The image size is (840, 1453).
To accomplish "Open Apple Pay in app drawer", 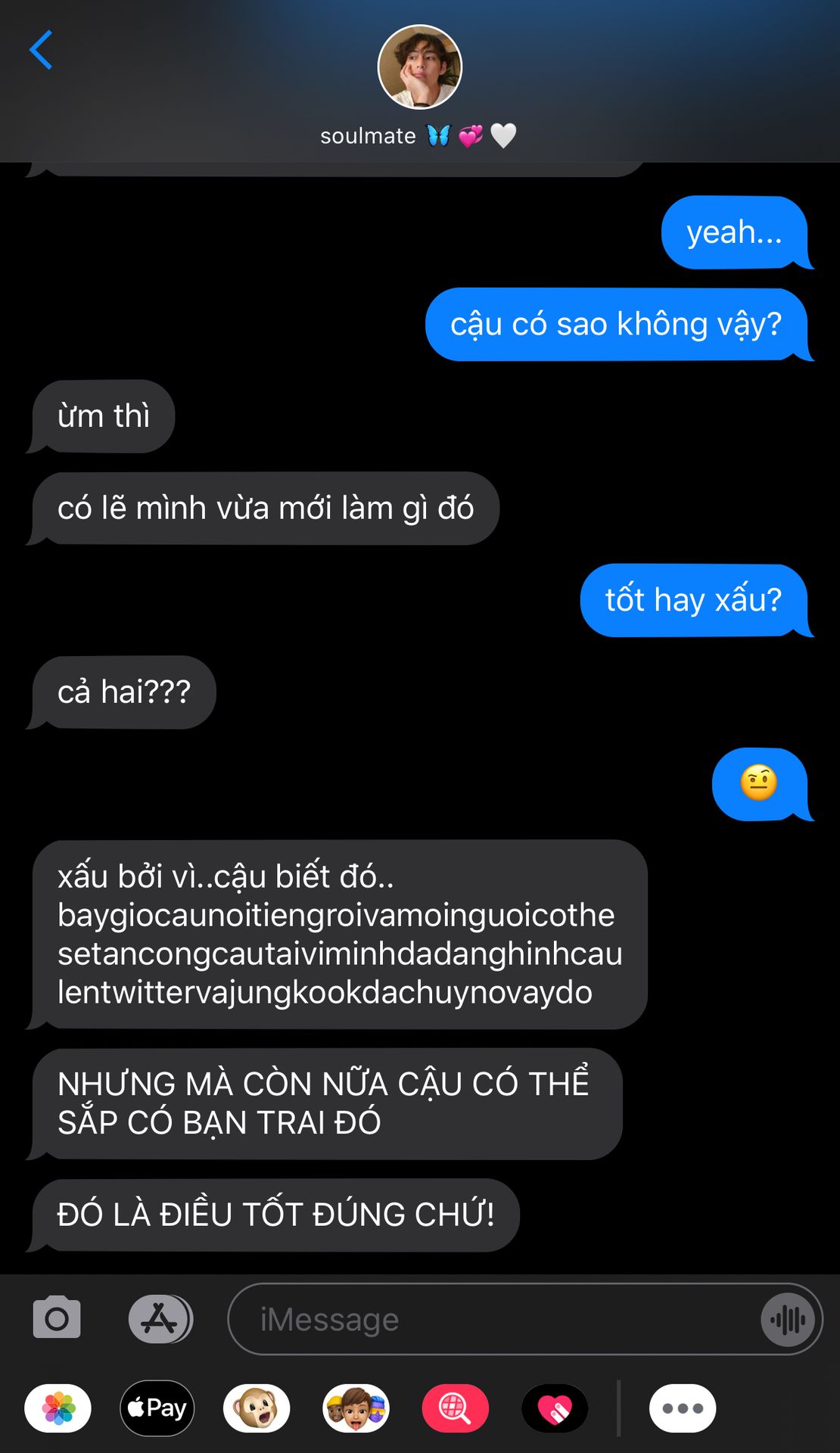I will point(157,1408).
